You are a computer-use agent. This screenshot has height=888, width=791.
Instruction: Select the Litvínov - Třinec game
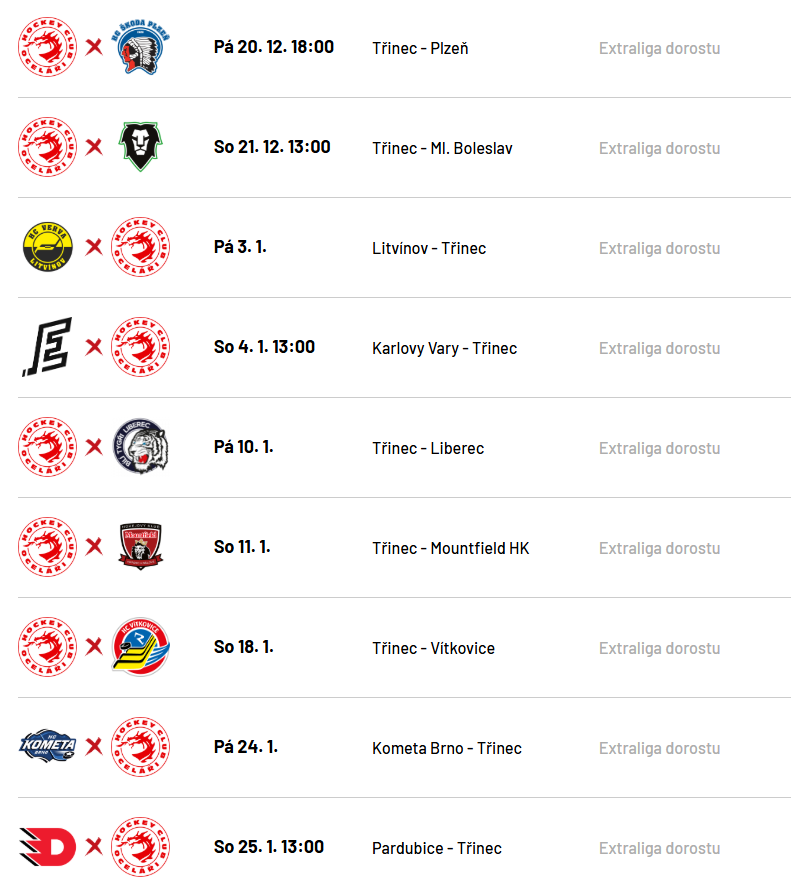pyautogui.click(x=429, y=248)
